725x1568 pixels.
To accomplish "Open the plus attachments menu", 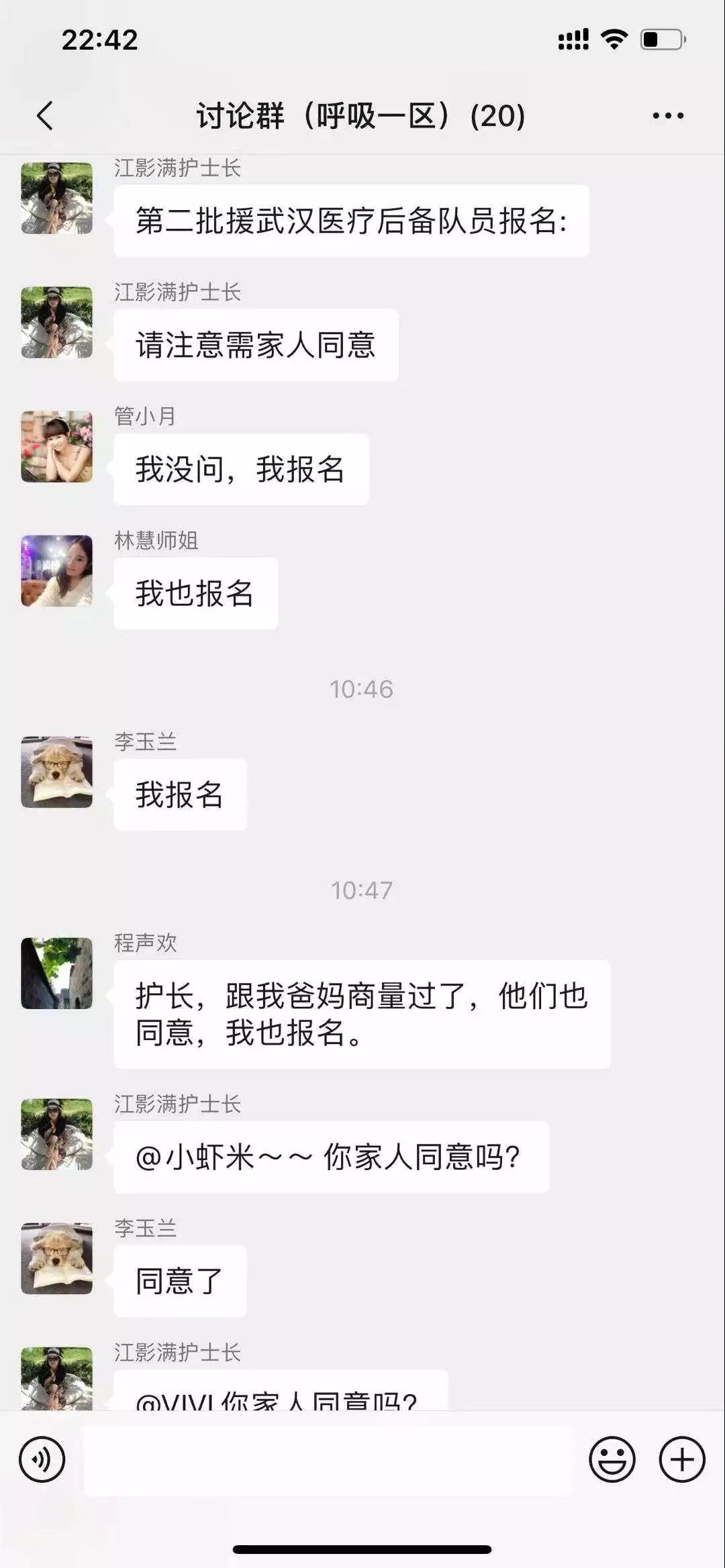I will click(x=682, y=1460).
